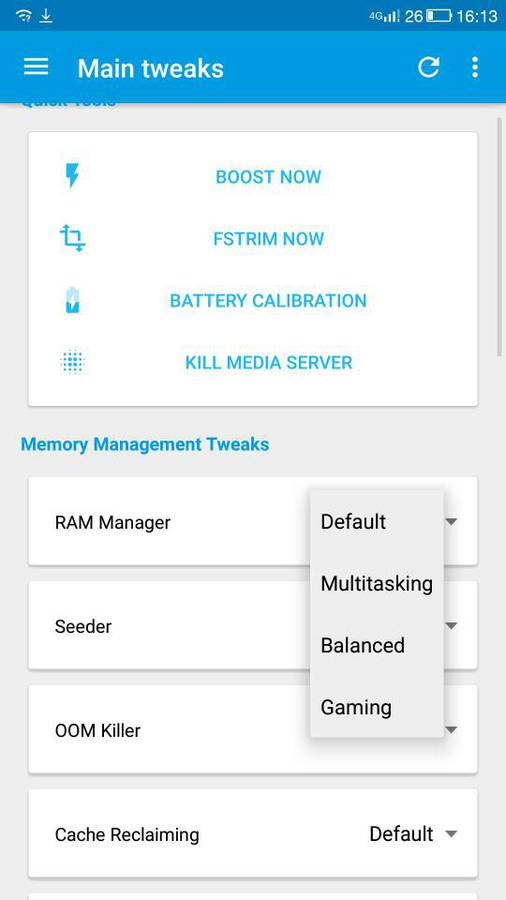Image resolution: width=506 pixels, height=900 pixels.
Task: Tap KILL MEDIA SERVER
Action: pyautogui.click(x=268, y=363)
